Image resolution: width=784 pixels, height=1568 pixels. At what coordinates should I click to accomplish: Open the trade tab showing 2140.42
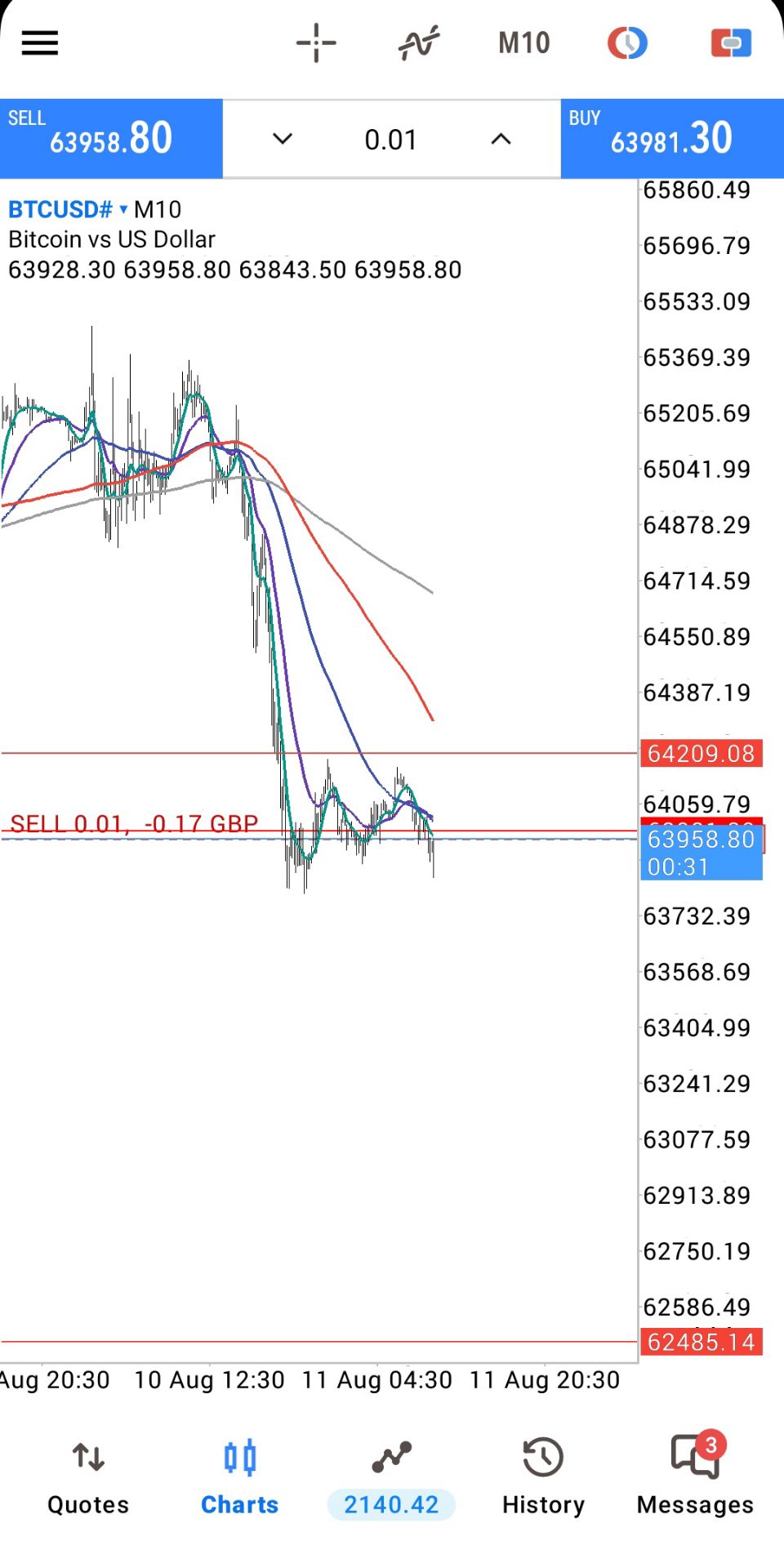391,1479
